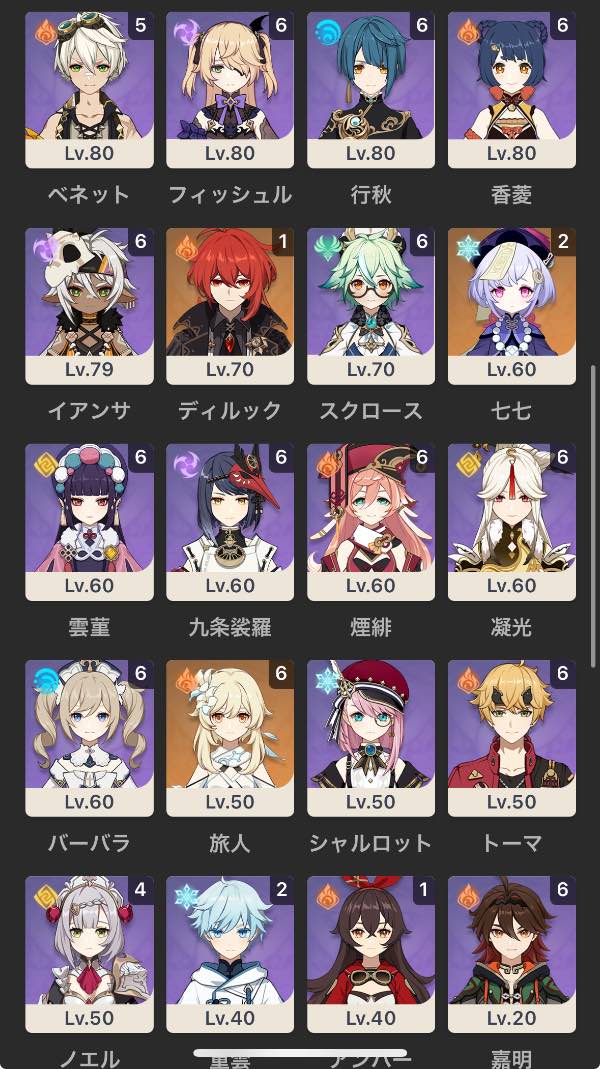
Task: View バーバラ character card
Action: click(89, 737)
